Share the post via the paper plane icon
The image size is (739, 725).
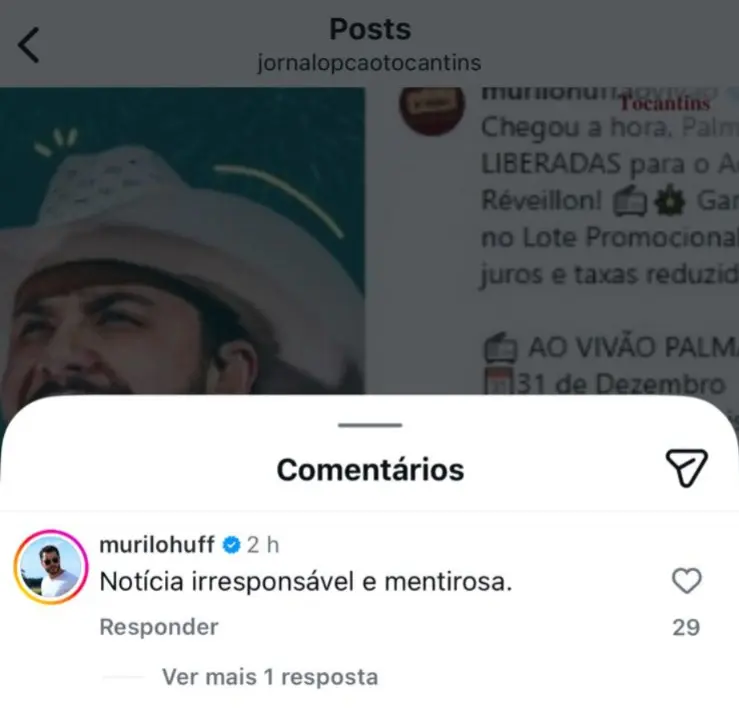[x=686, y=468]
